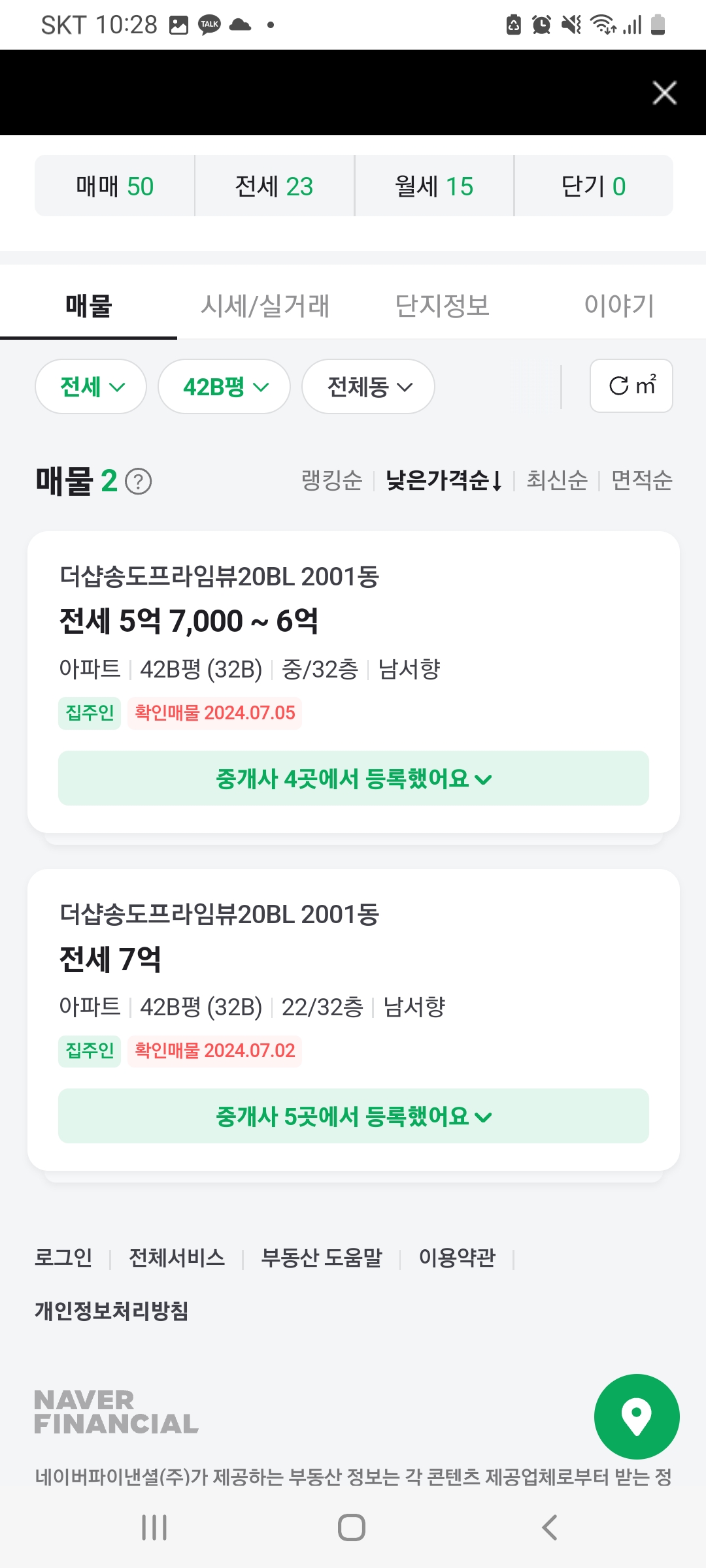The image size is (706, 1568).
Task: Close the page with the X icon
Action: coord(664,93)
